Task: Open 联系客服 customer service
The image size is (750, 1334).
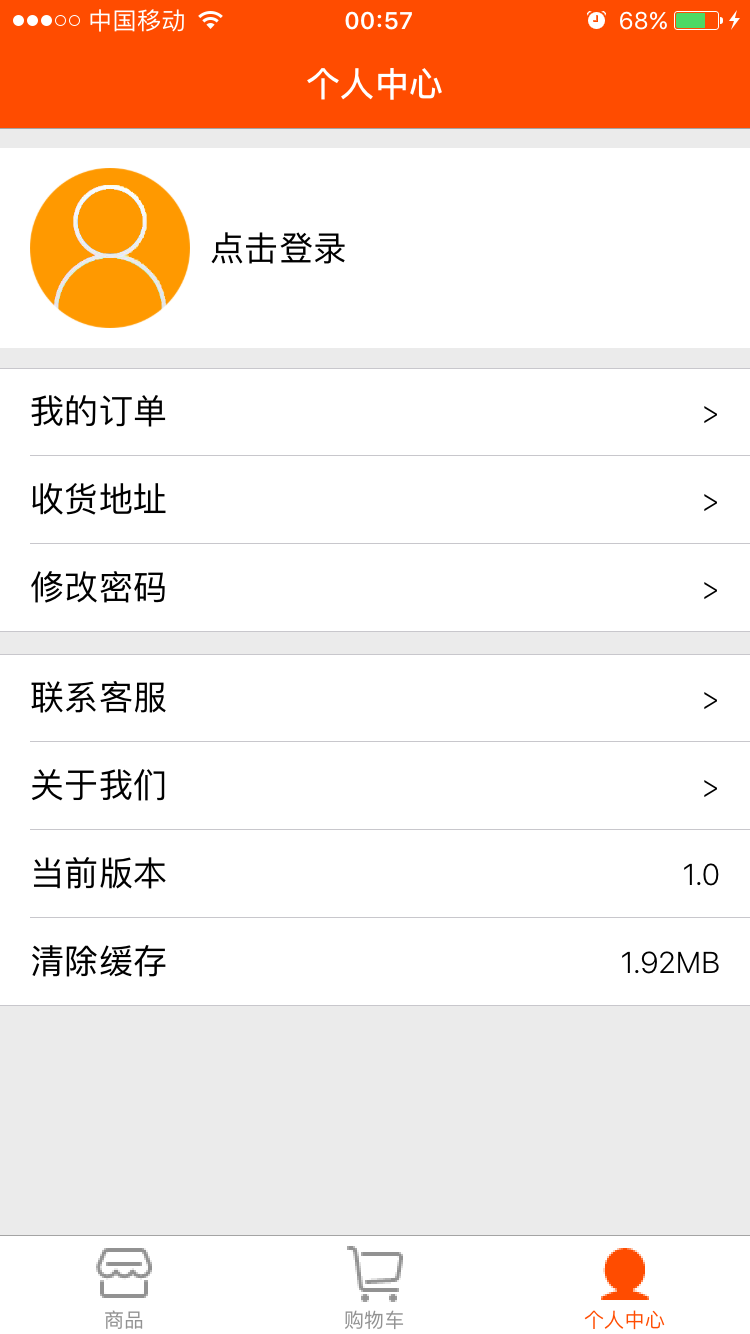Action: tap(375, 698)
